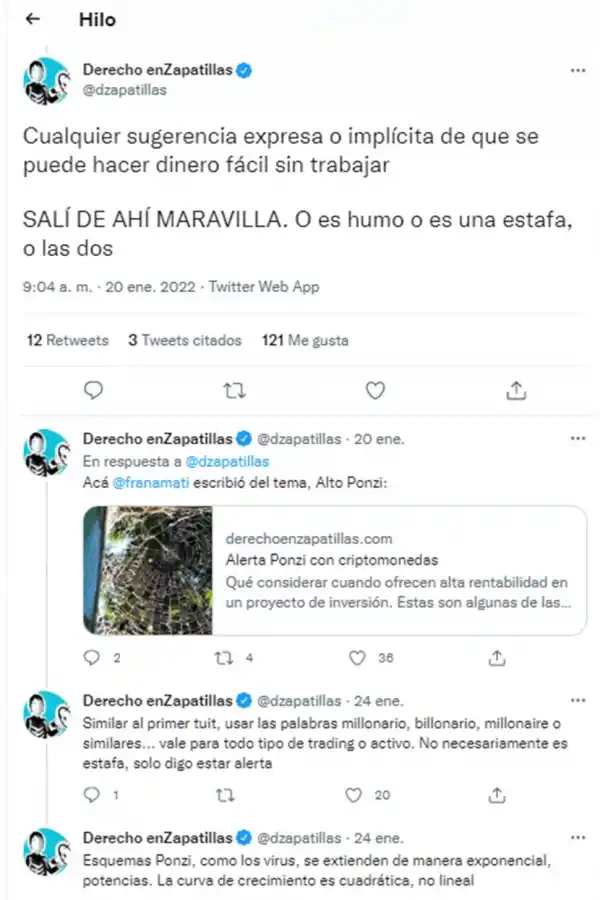Like the reply with 20 likes
600x900 pixels.
pos(353,795)
